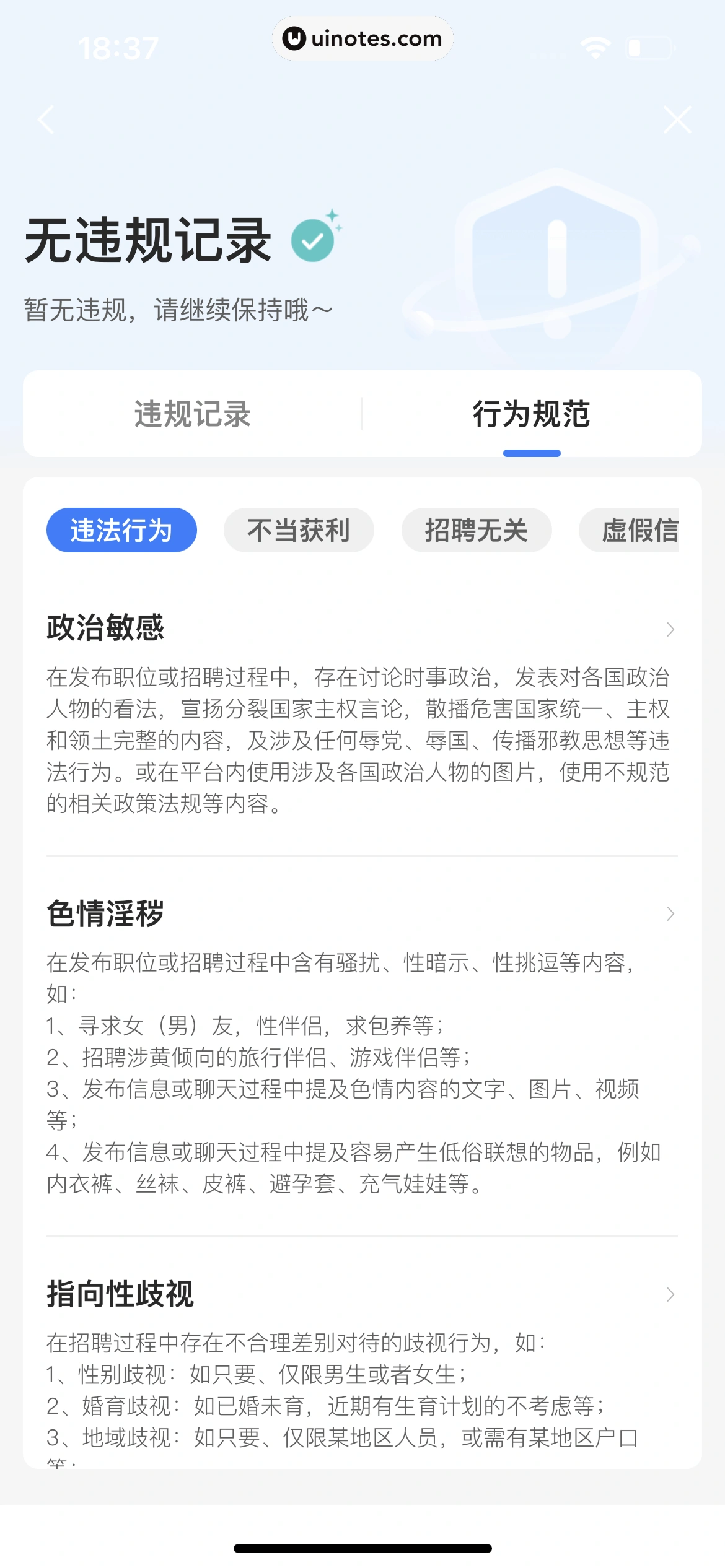This screenshot has width=725, height=1568.
Task: Tap the blue tab indicator bar
Action: pos(530,453)
